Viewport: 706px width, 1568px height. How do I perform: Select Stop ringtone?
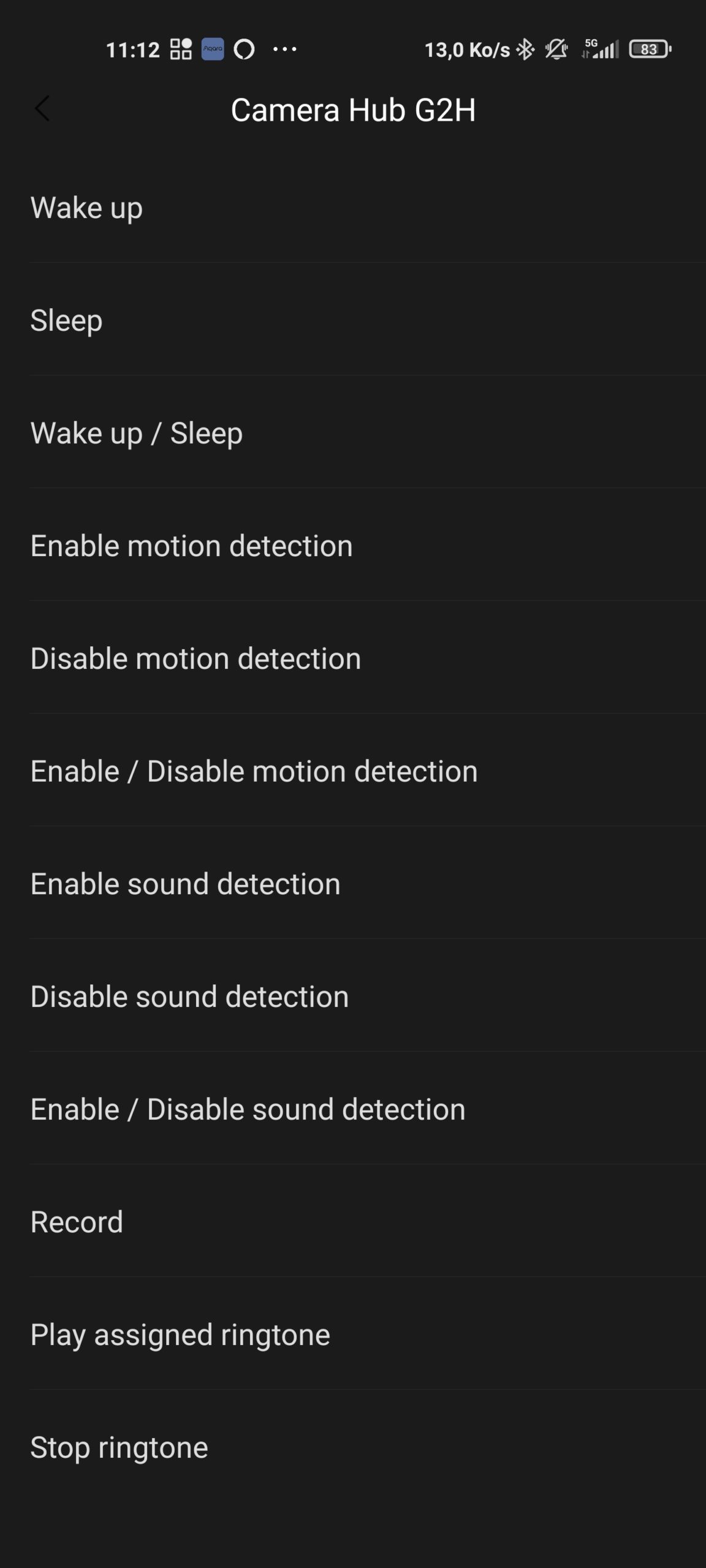point(353,1447)
